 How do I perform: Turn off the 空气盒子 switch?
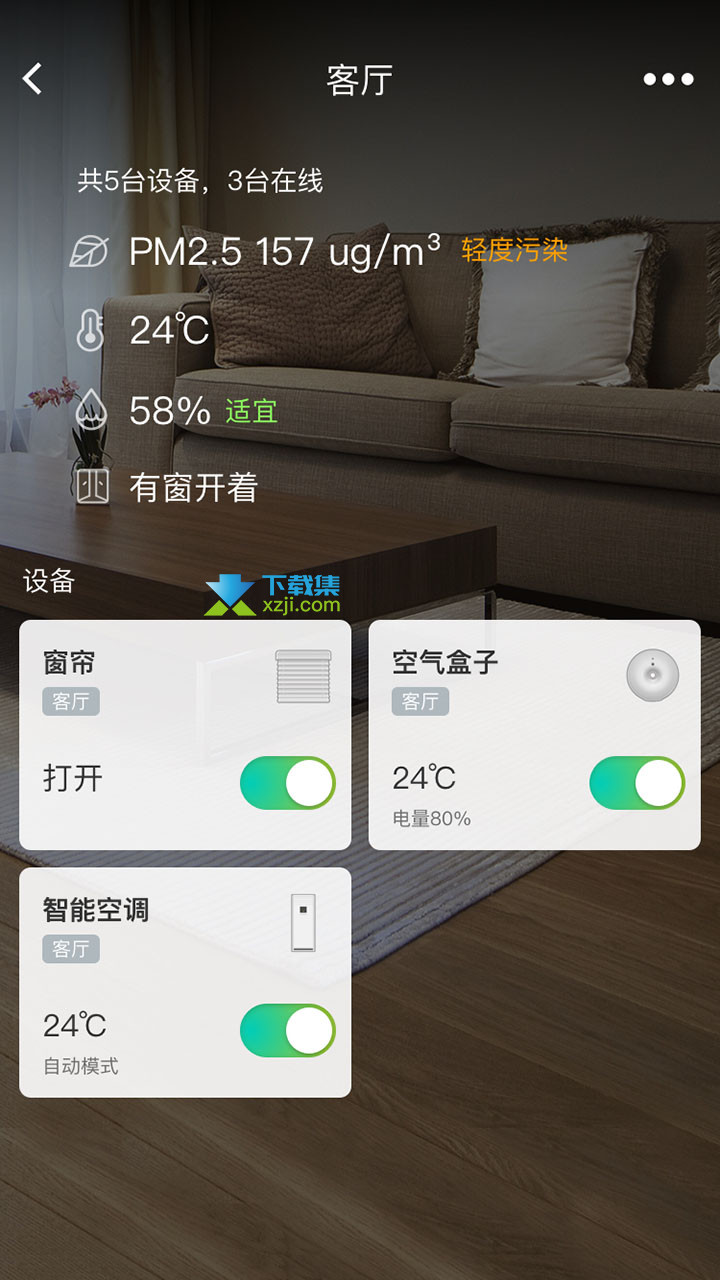tap(637, 783)
